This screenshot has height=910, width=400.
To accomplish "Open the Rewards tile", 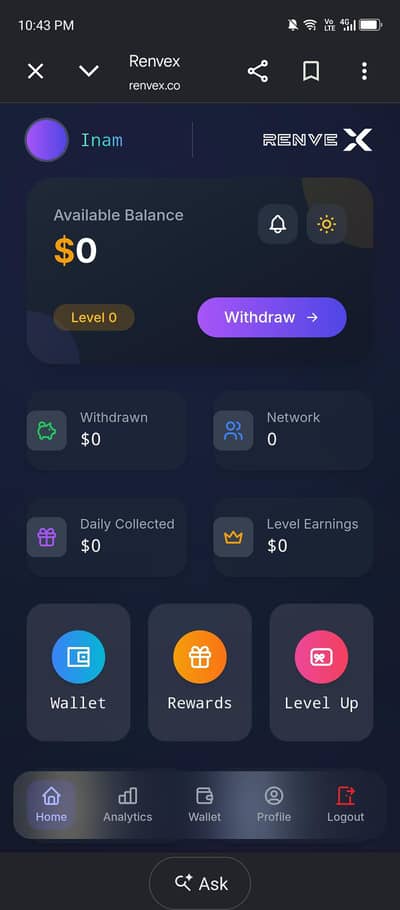I will [x=200, y=672].
